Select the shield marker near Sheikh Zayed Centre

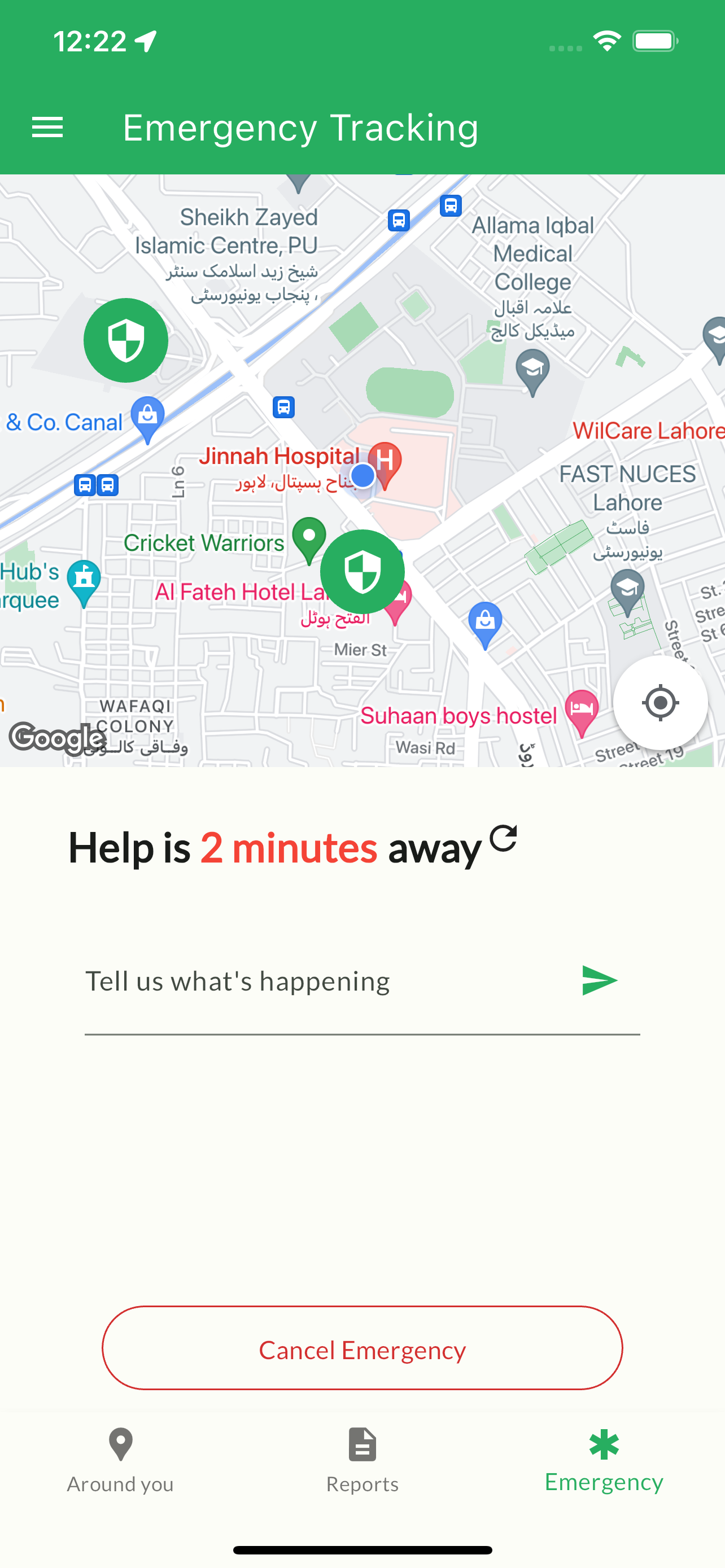pos(126,340)
